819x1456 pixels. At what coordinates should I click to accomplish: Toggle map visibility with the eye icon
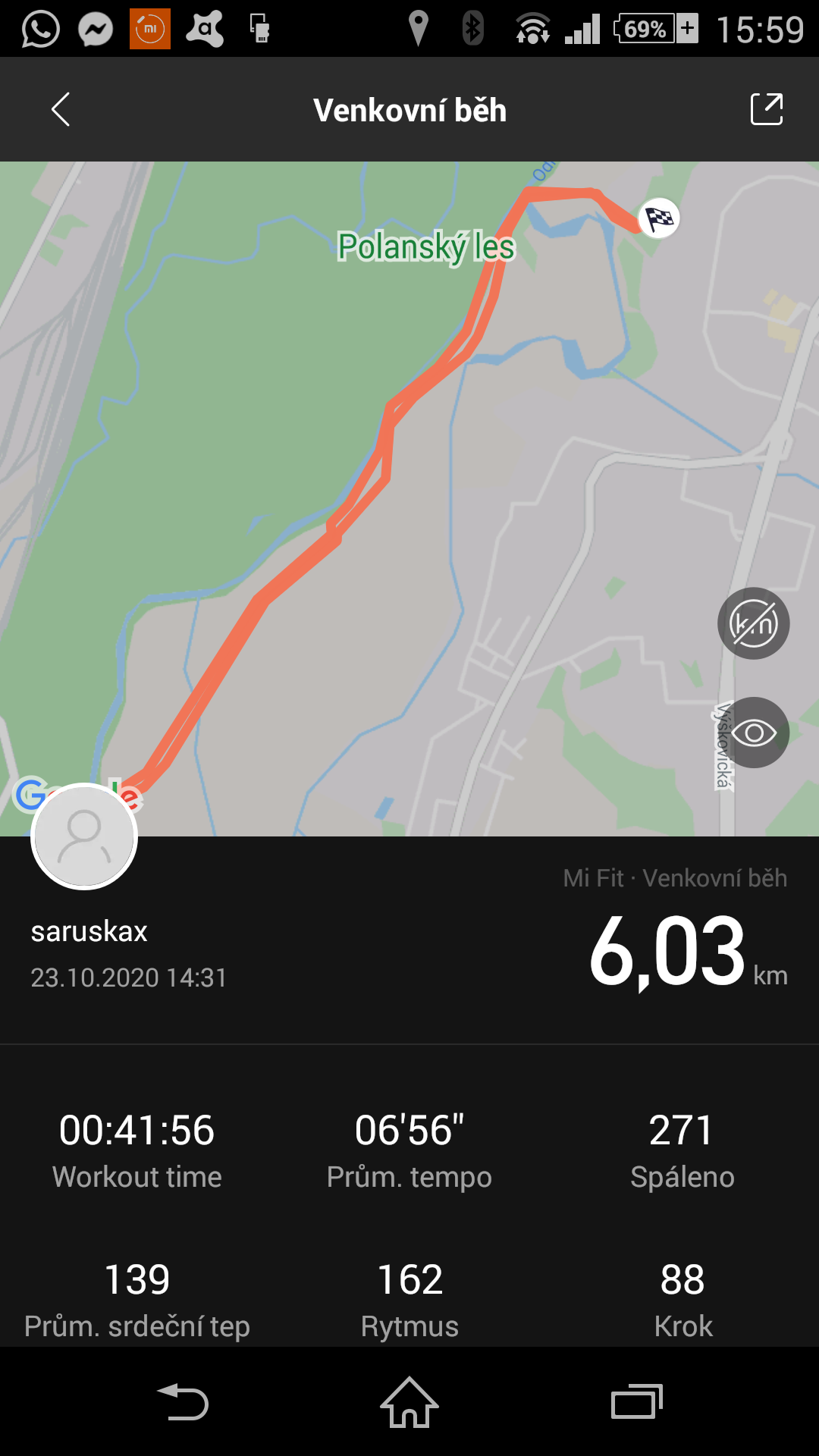pyautogui.click(x=753, y=733)
